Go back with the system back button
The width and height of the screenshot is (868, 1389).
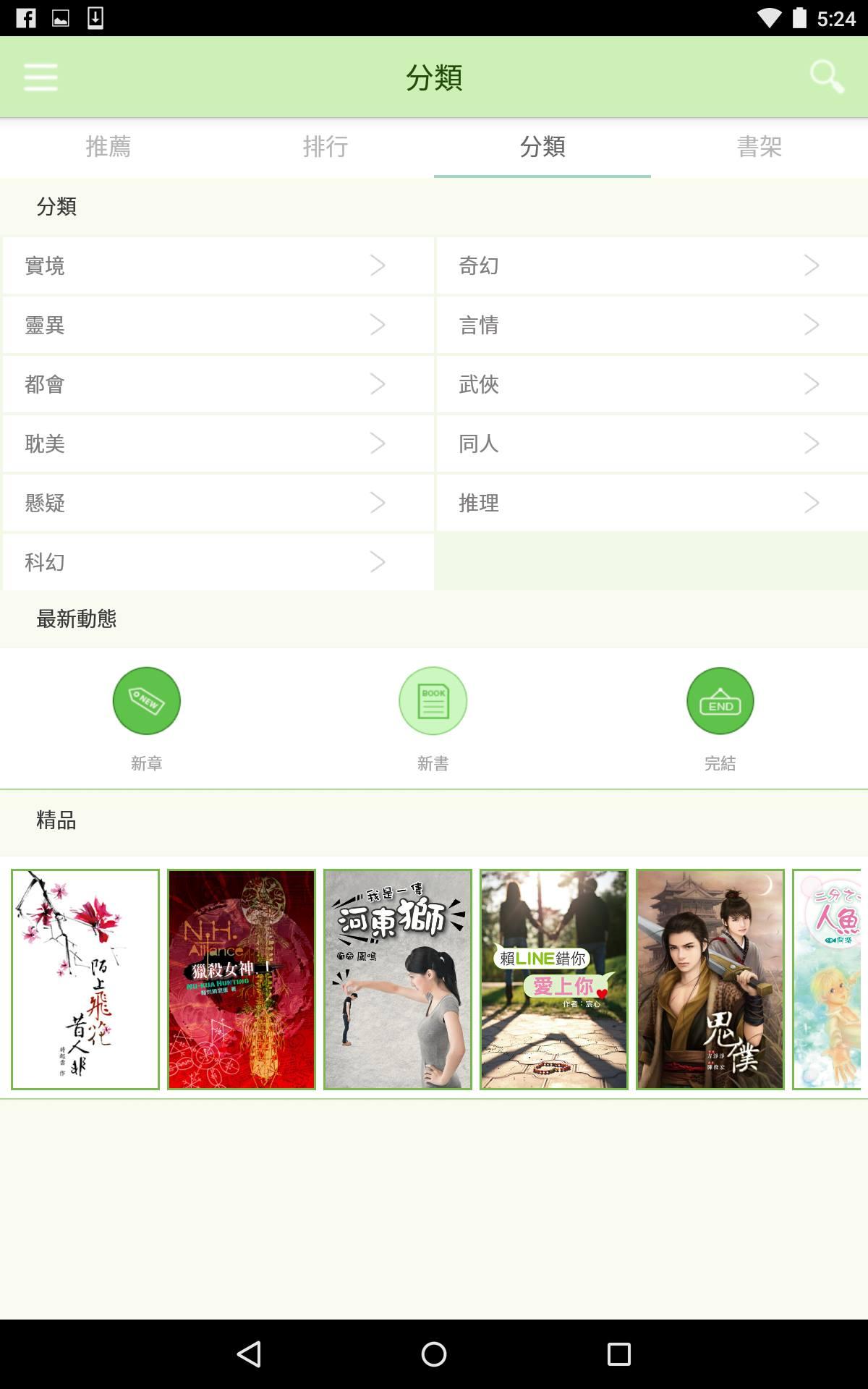click(249, 1354)
